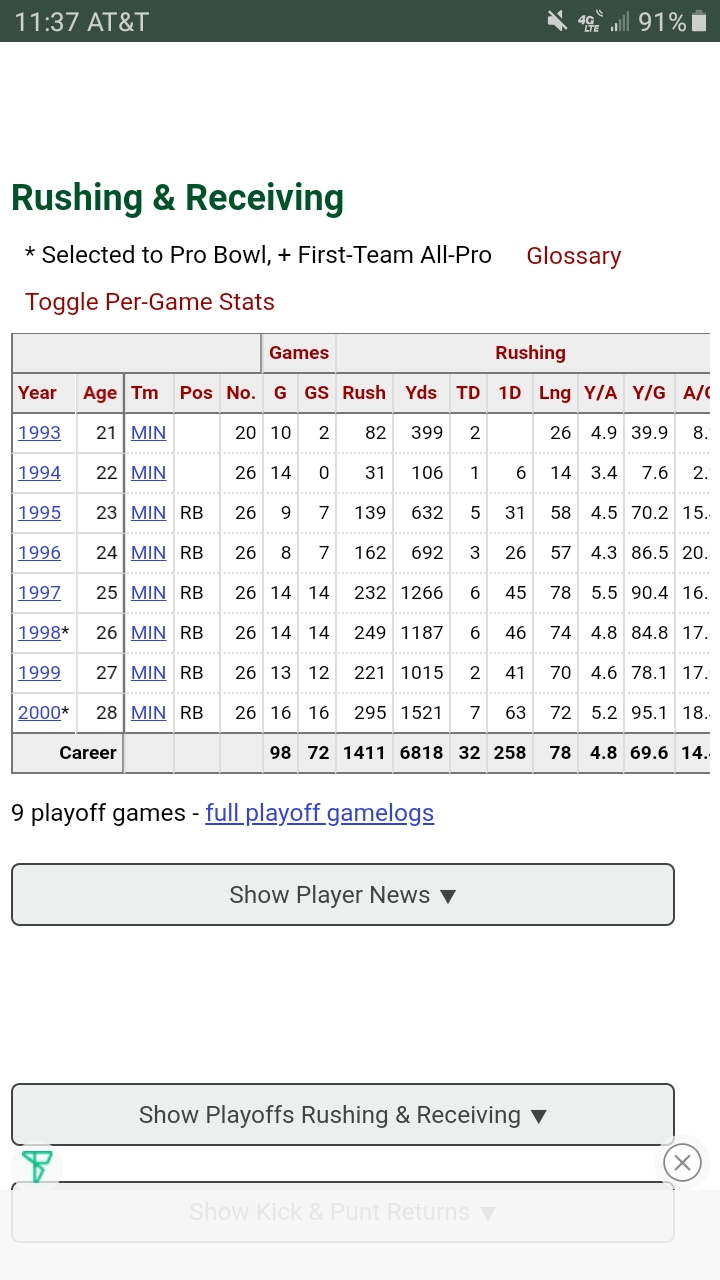Open the Glossary link

click(x=573, y=256)
